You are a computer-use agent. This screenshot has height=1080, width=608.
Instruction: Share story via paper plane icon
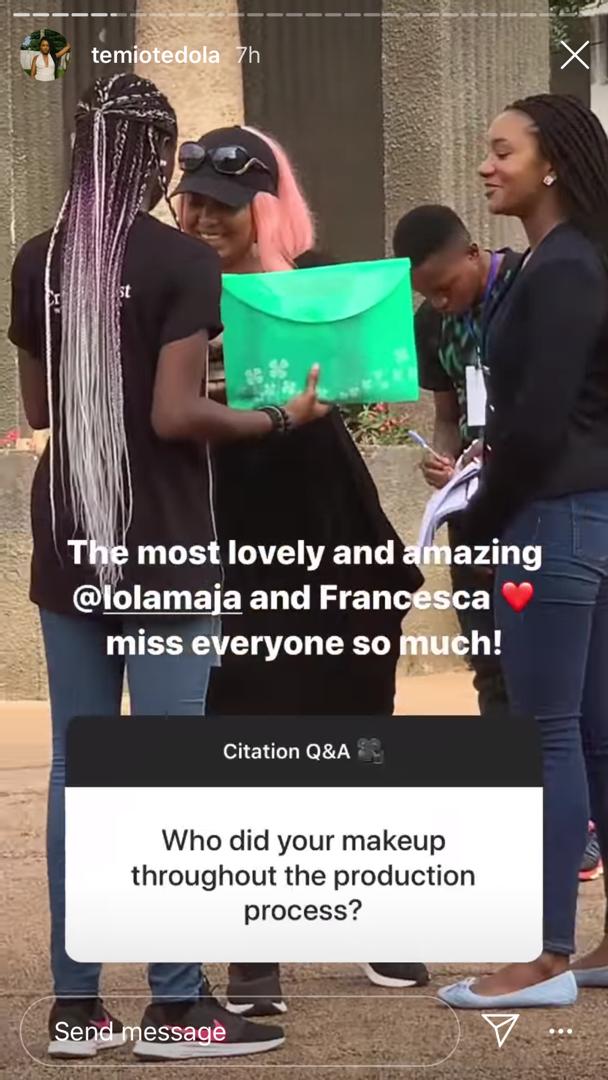[500, 1029]
